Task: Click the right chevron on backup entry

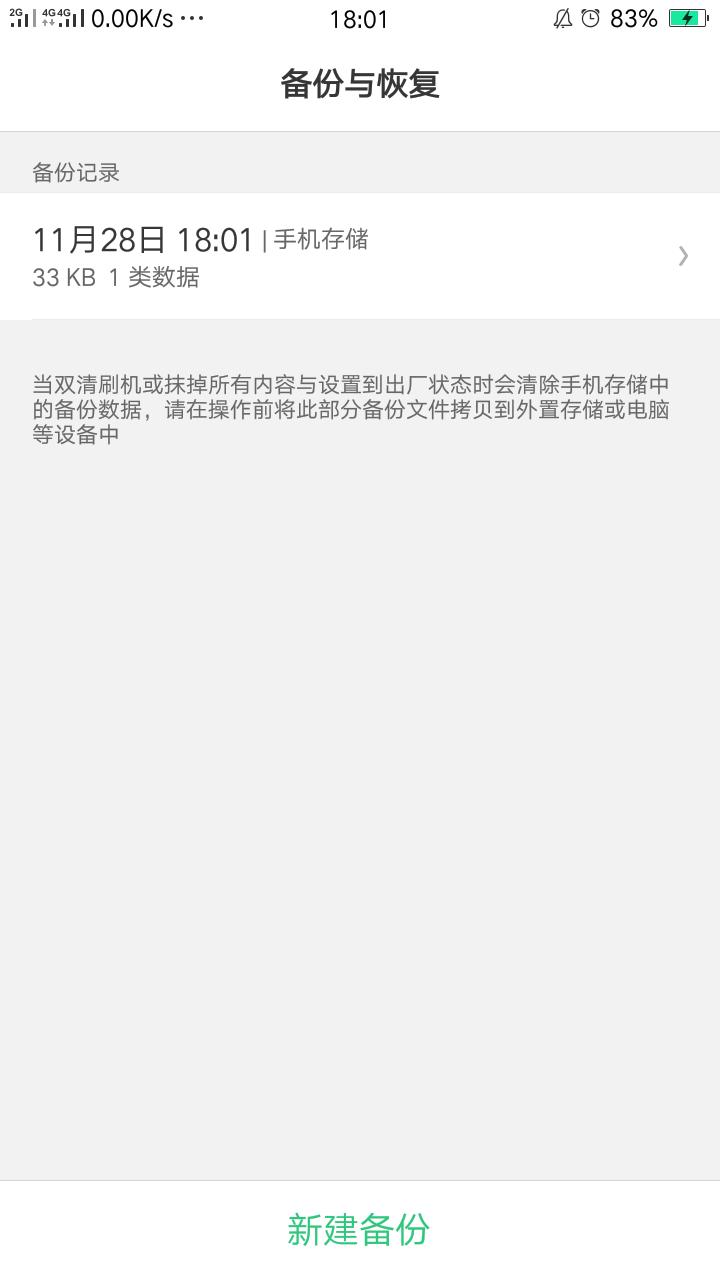Action: coord(683,256)
